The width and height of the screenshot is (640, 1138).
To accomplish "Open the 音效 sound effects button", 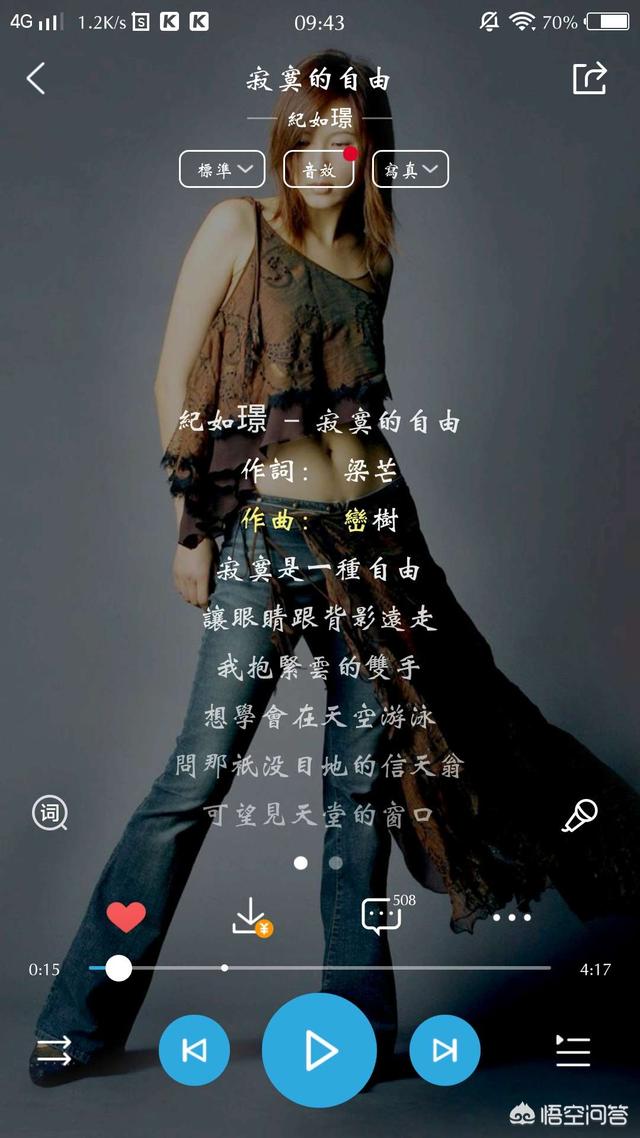I will (x=319, y=169).
